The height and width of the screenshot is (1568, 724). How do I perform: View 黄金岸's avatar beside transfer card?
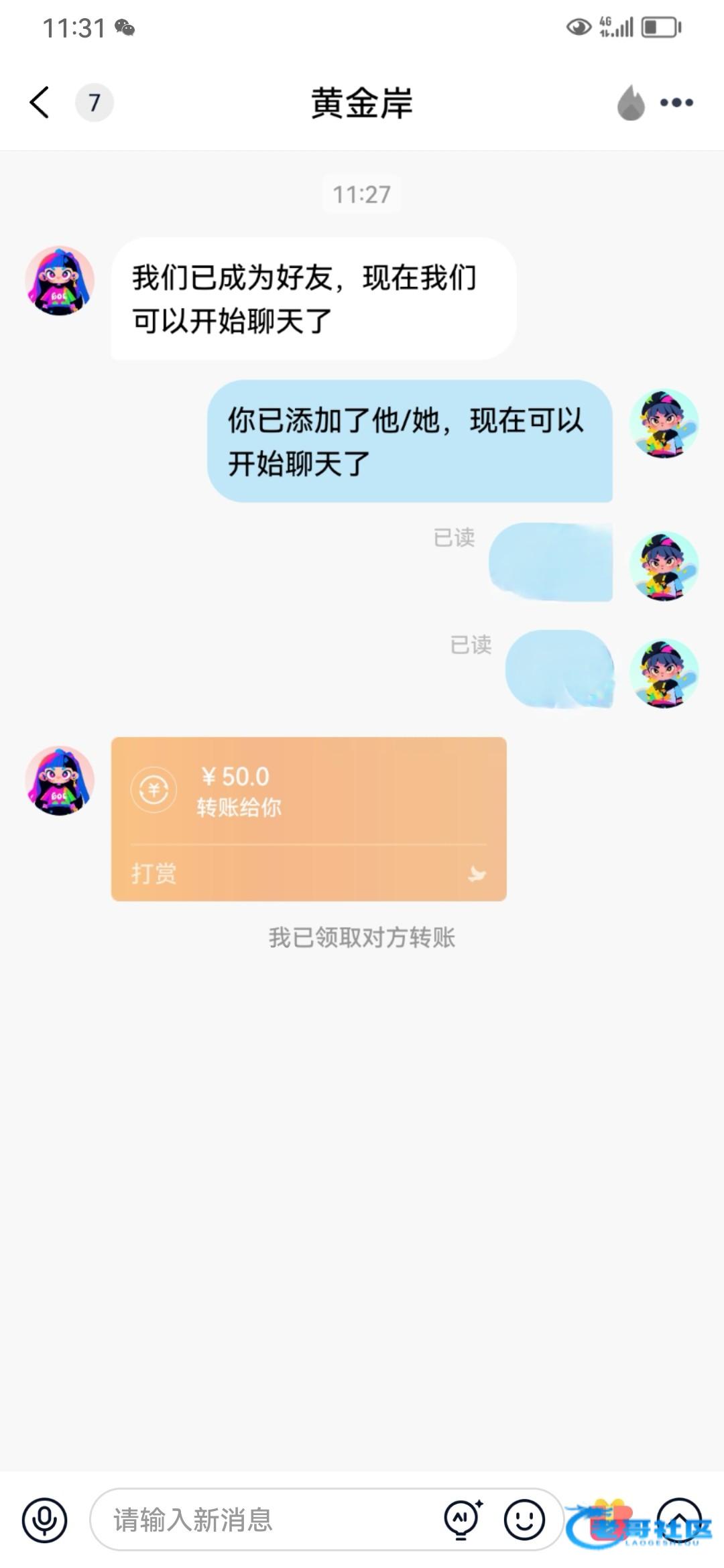coord(60,780)
